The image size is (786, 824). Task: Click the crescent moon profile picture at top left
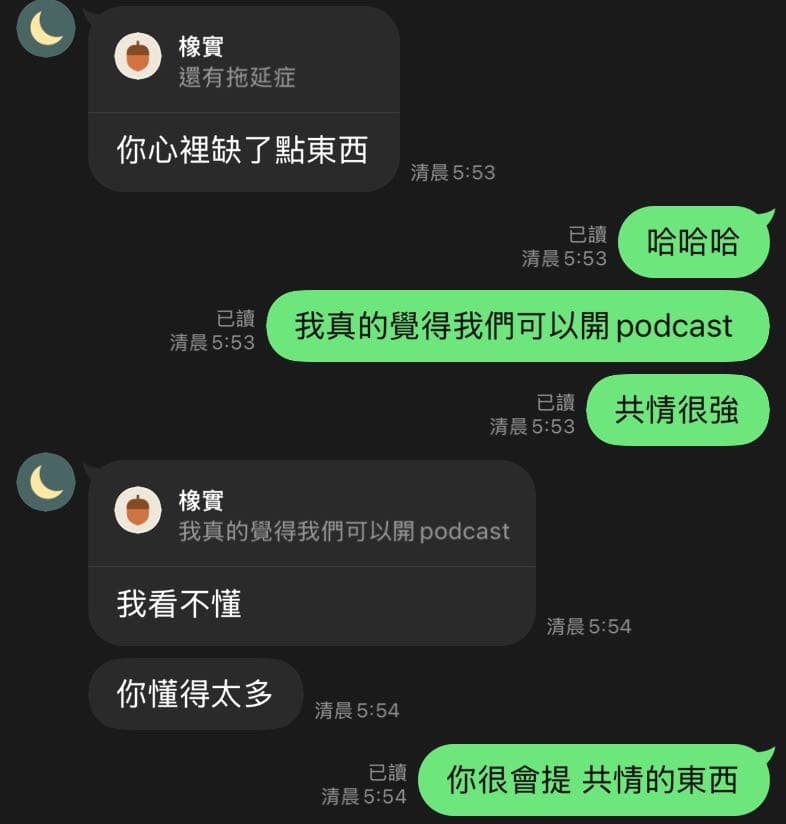[x=45, y=30]
